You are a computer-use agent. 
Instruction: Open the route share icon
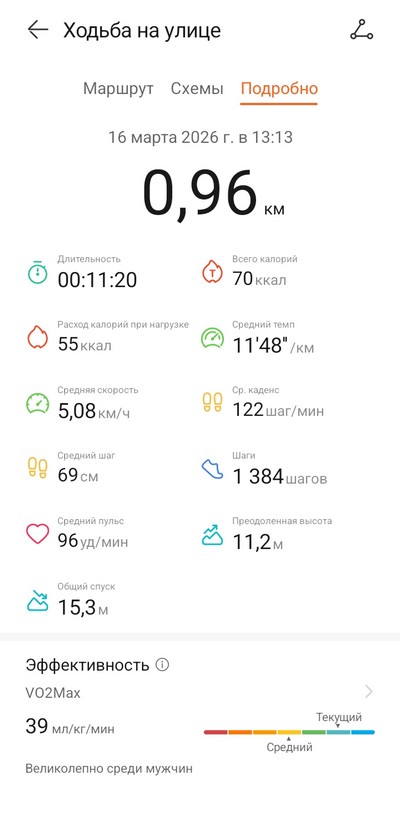pos(362,30)
